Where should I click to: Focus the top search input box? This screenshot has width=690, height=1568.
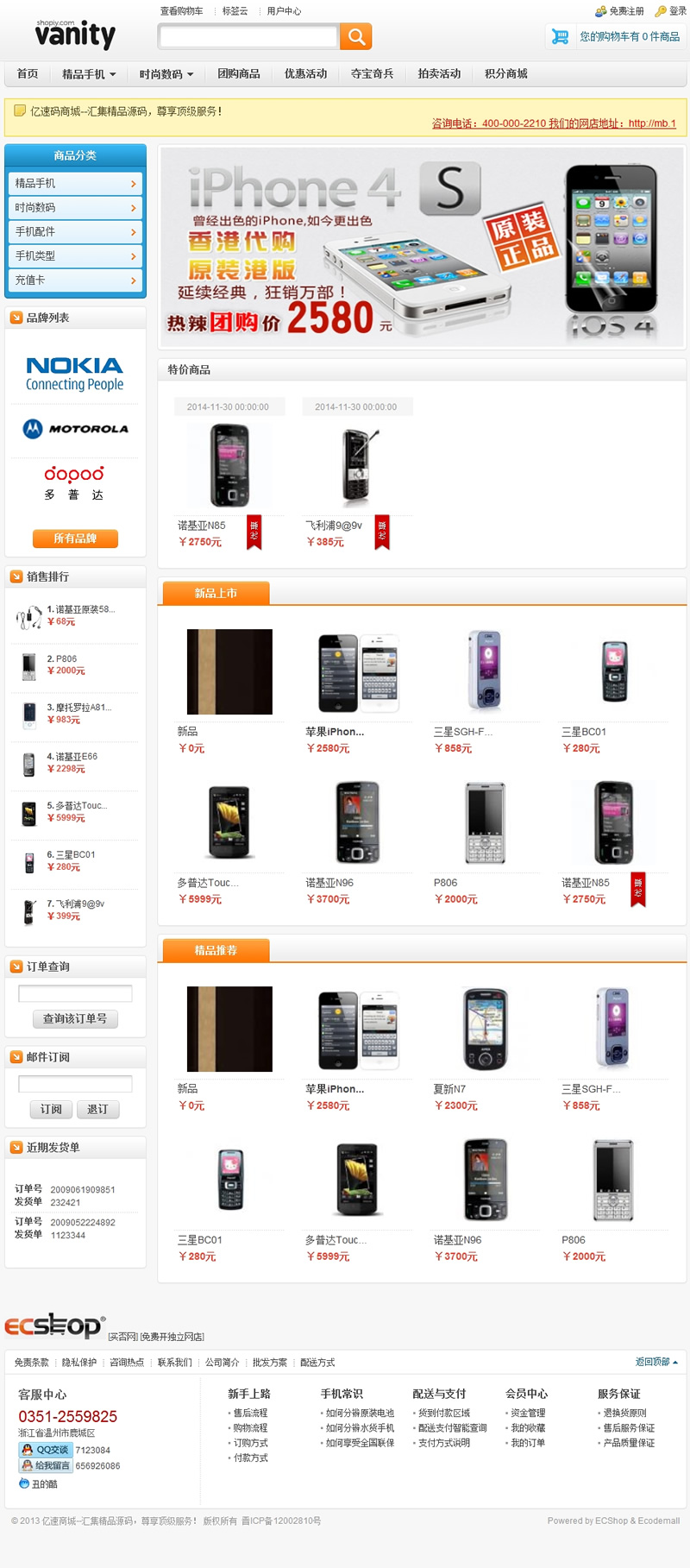[248, 36]
